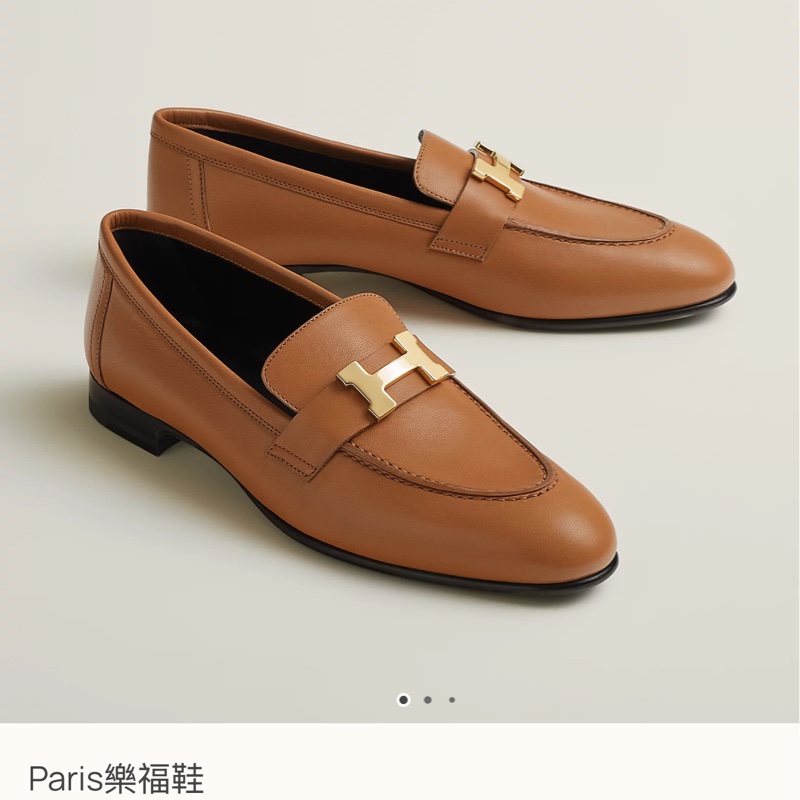Screen dimensions: 800x800
Task: Jump to the second image indicator dot
Action: pyautogui.click(x=428, y=700)
